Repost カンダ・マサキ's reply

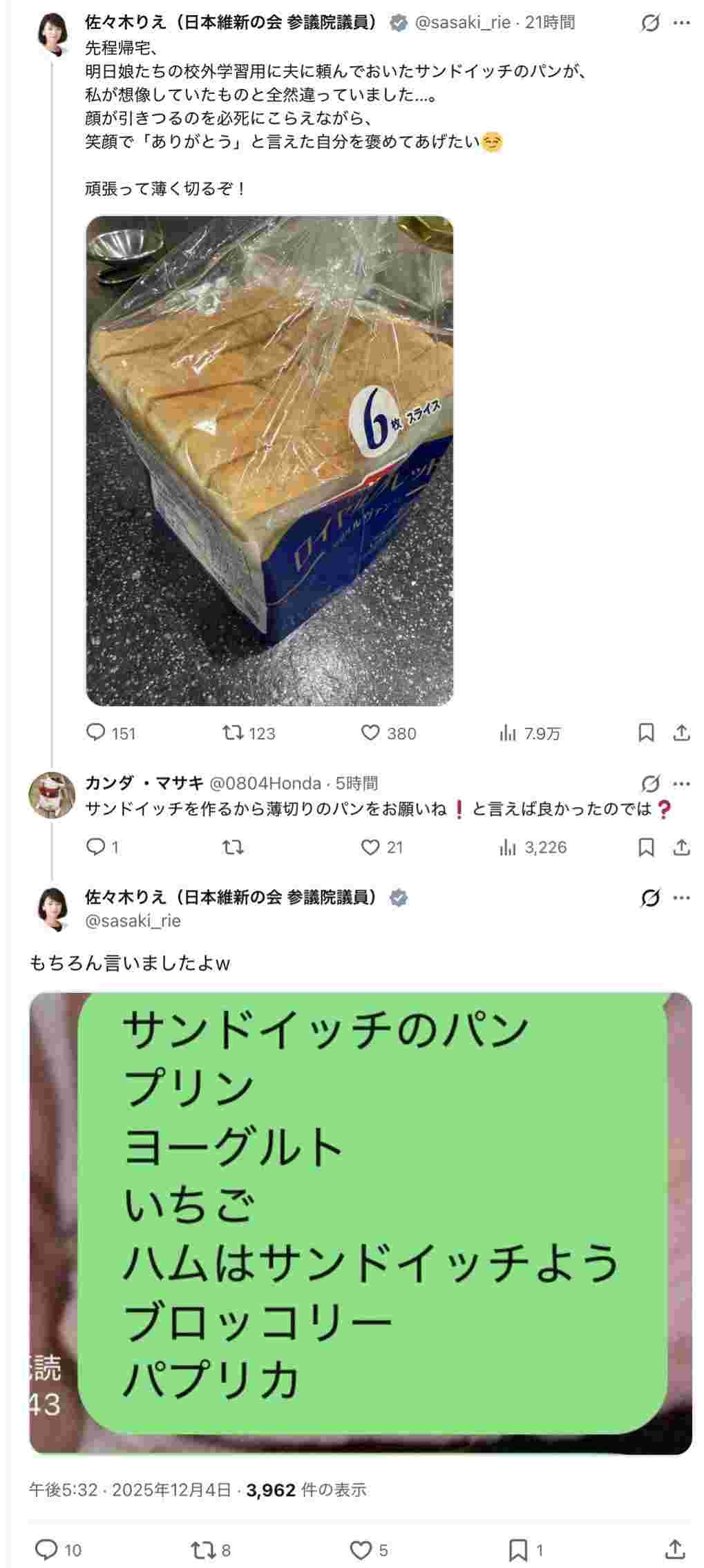[233, 847]
